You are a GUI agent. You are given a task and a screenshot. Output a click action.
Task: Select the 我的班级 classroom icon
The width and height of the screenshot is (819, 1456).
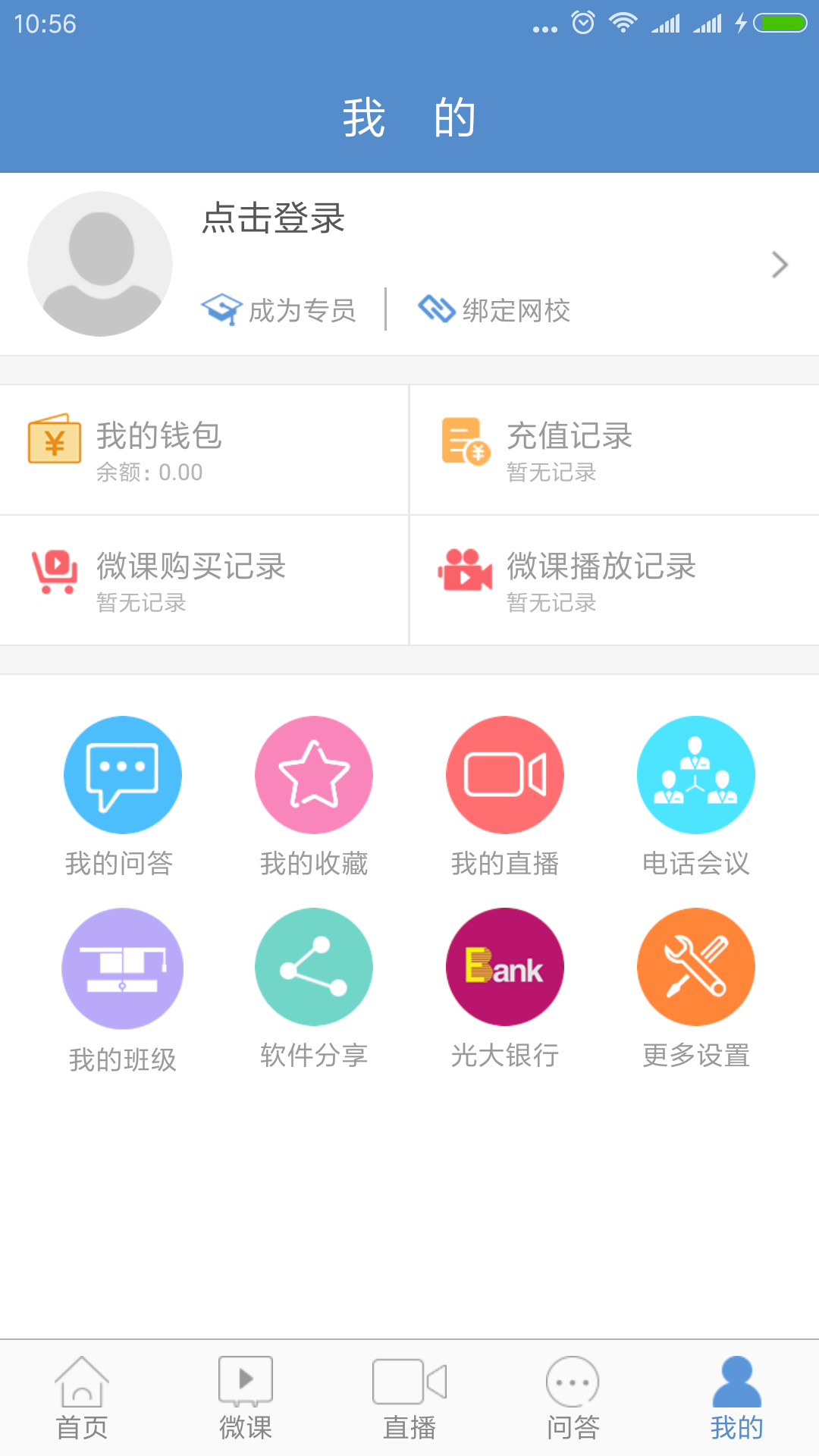point(123,968)
